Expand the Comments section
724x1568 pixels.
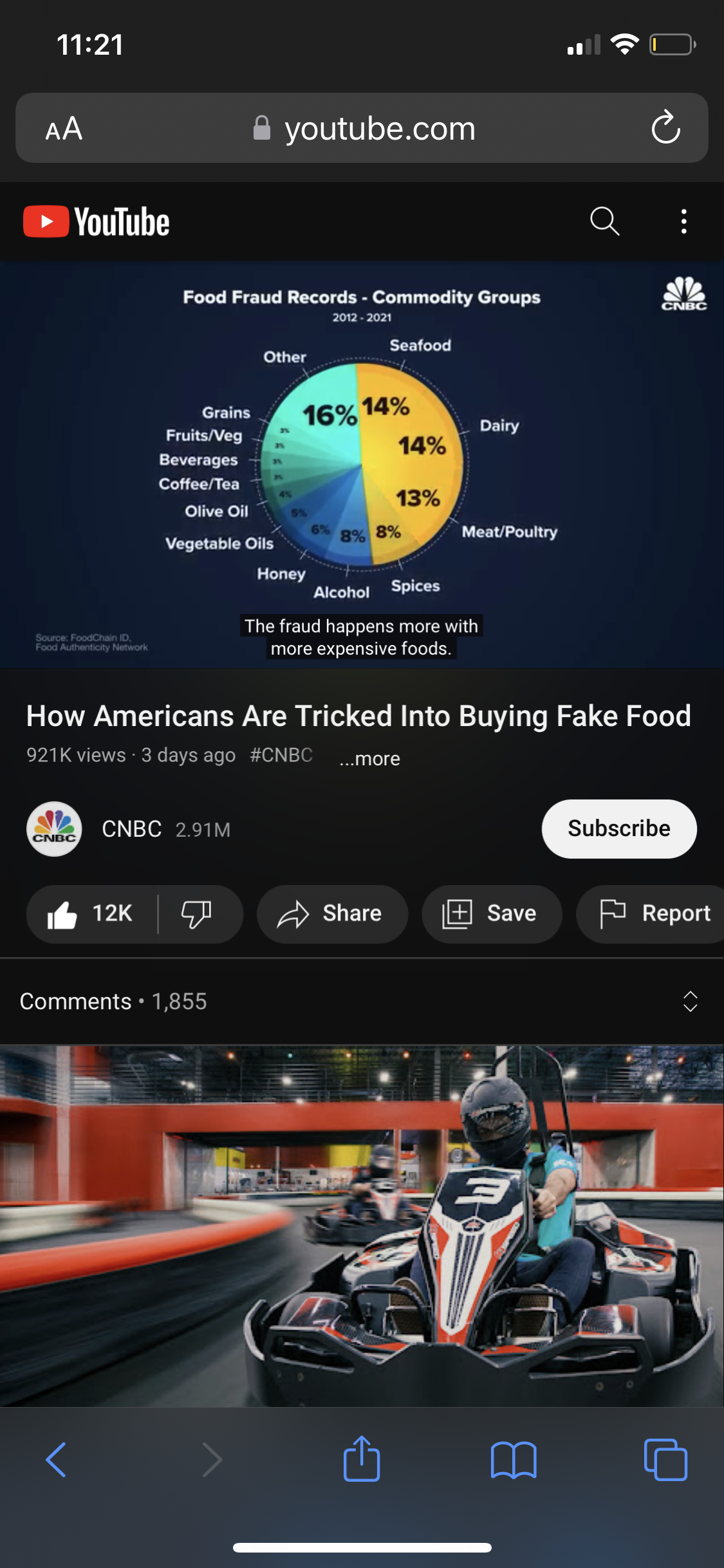tap(689, 1001)
